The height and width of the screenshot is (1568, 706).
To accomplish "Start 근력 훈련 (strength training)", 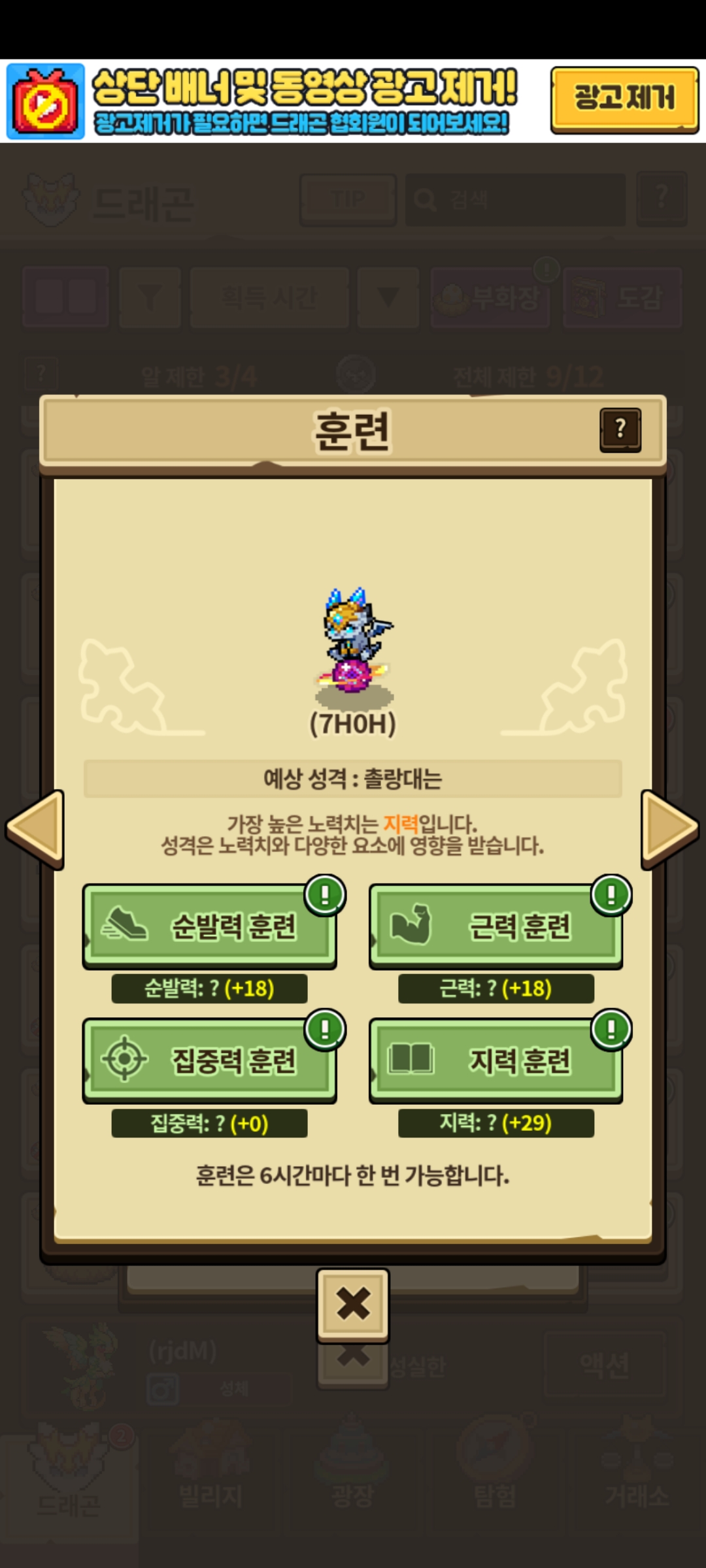I will coord(496,925).
